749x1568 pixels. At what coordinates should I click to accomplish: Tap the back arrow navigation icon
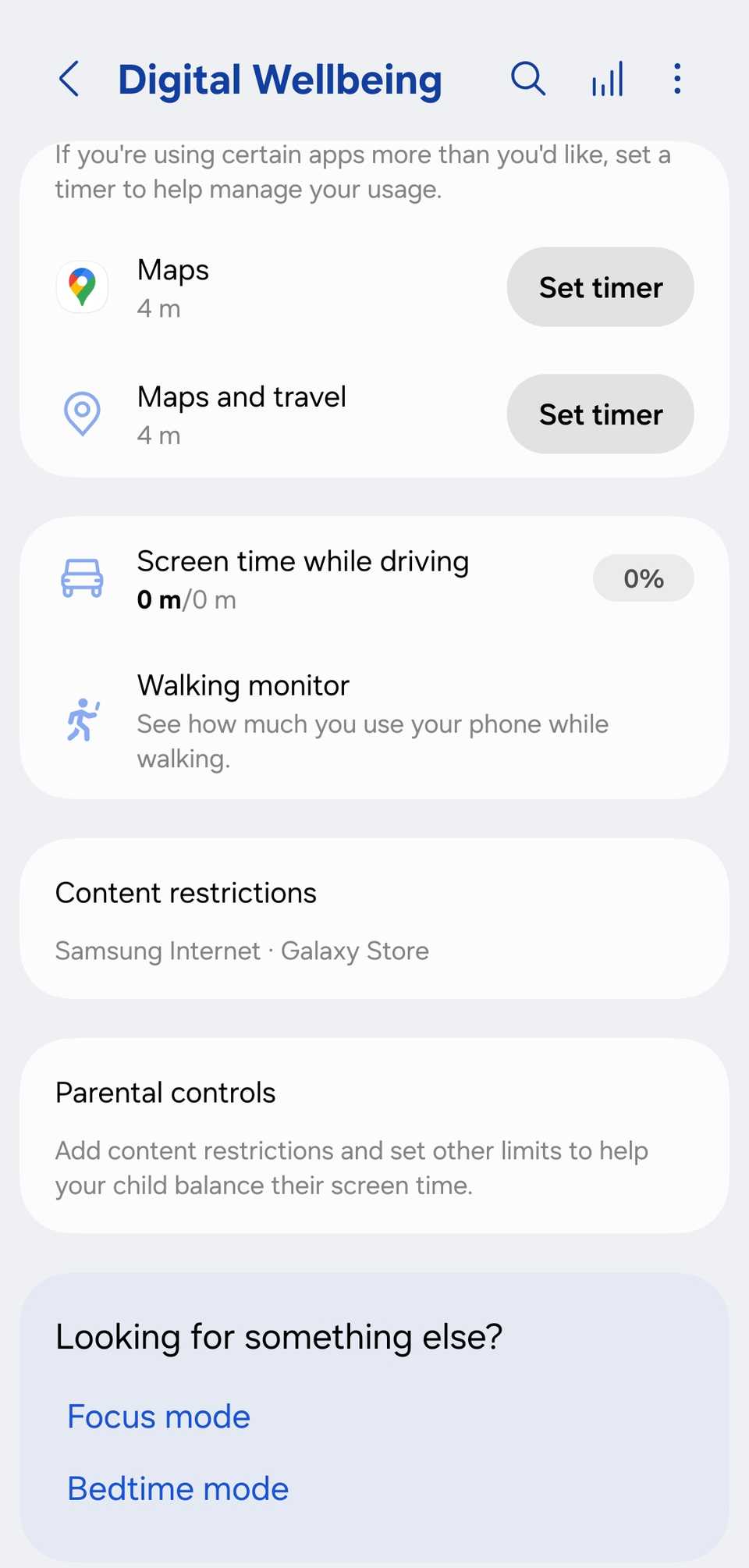(69, 79)
